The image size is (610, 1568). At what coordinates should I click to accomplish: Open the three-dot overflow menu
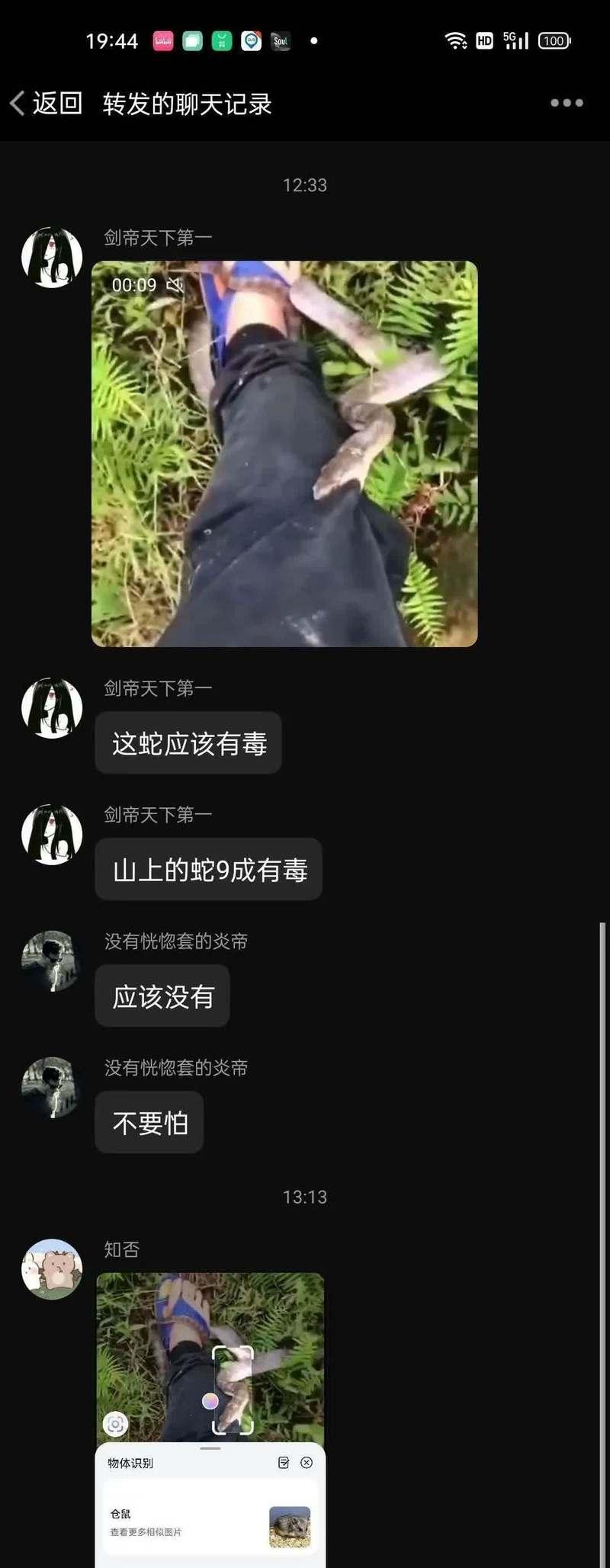click(x=567, y=103)
